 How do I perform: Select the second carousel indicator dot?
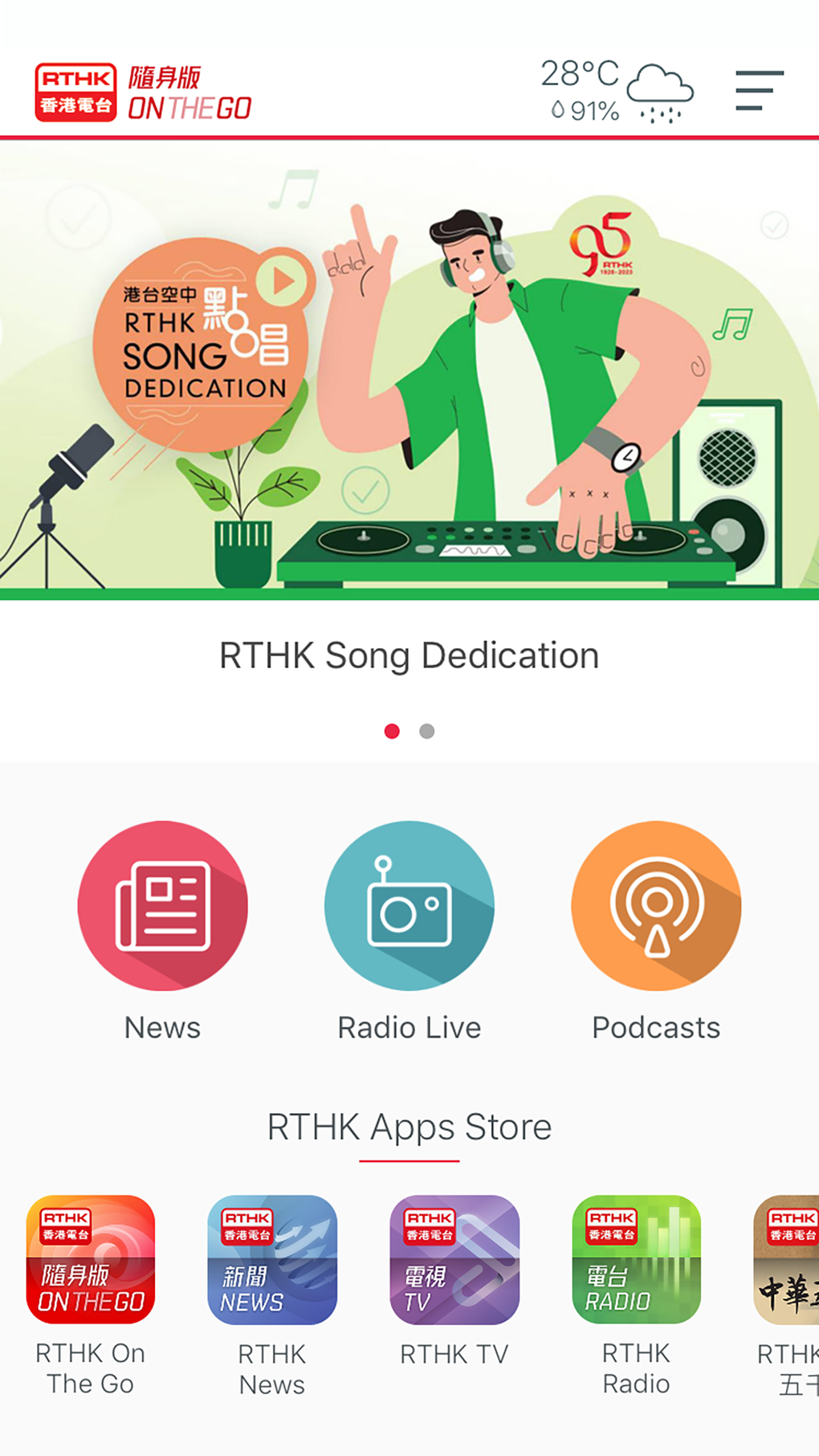pos(426,731)
